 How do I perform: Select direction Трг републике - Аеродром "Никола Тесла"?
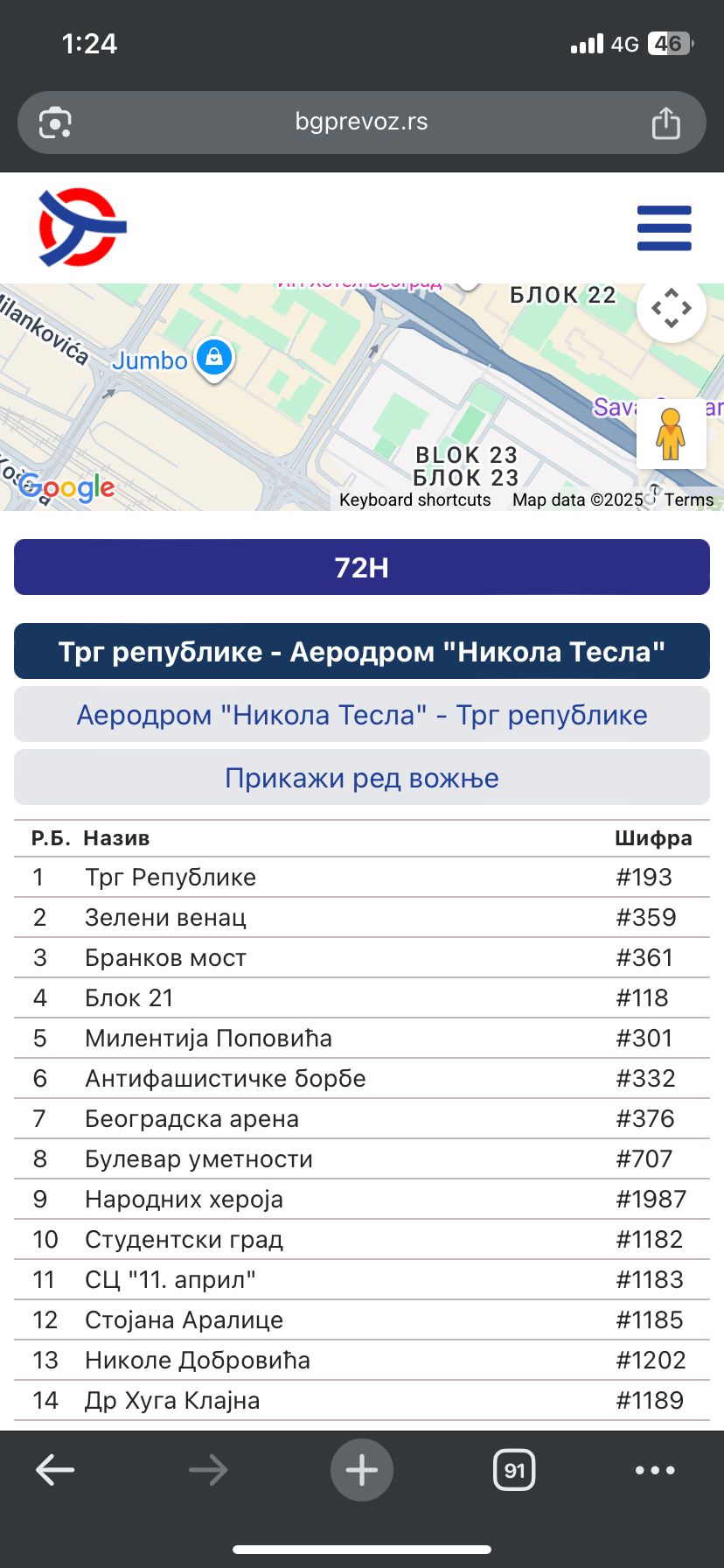coord(361,651)
